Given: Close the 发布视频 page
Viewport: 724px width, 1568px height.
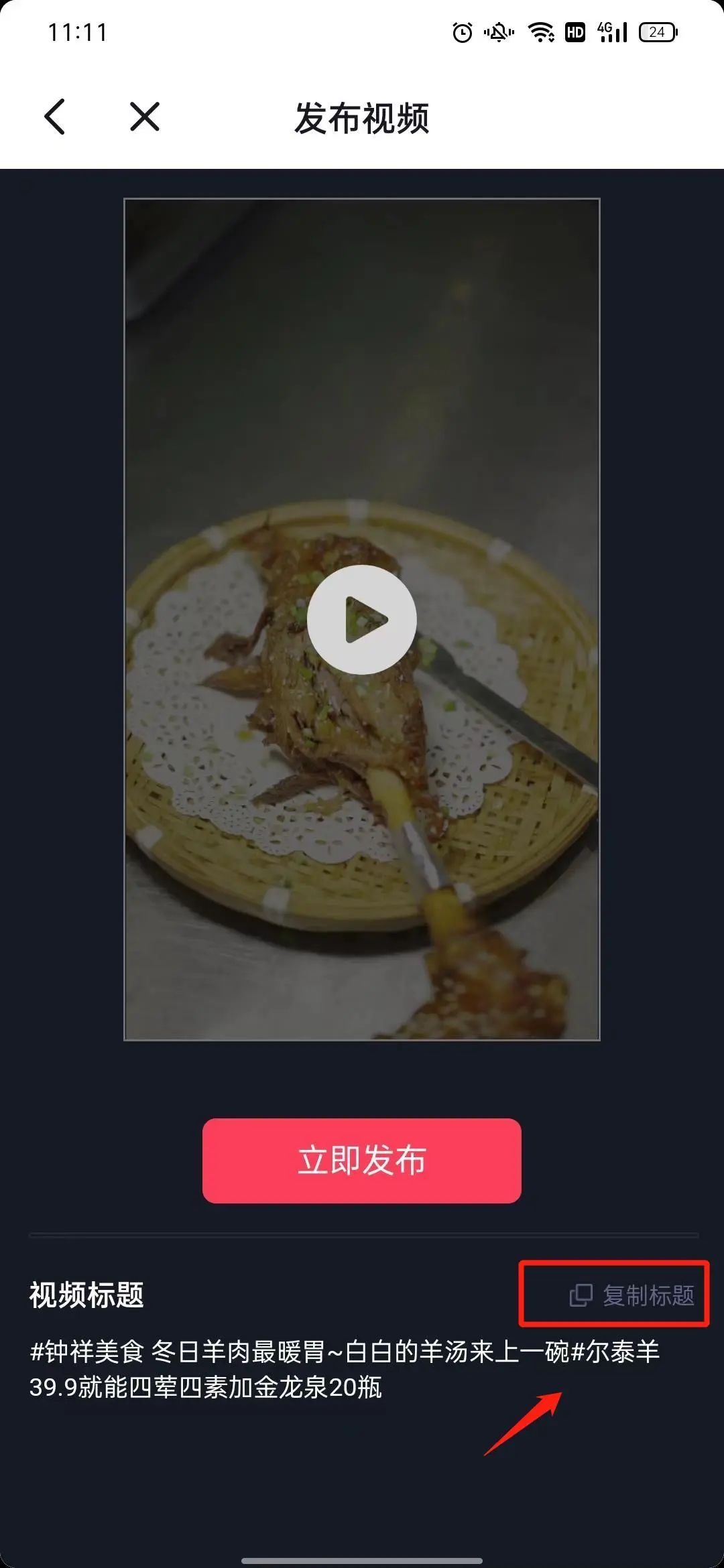Looking at the screenshot, I should [144, 117].
